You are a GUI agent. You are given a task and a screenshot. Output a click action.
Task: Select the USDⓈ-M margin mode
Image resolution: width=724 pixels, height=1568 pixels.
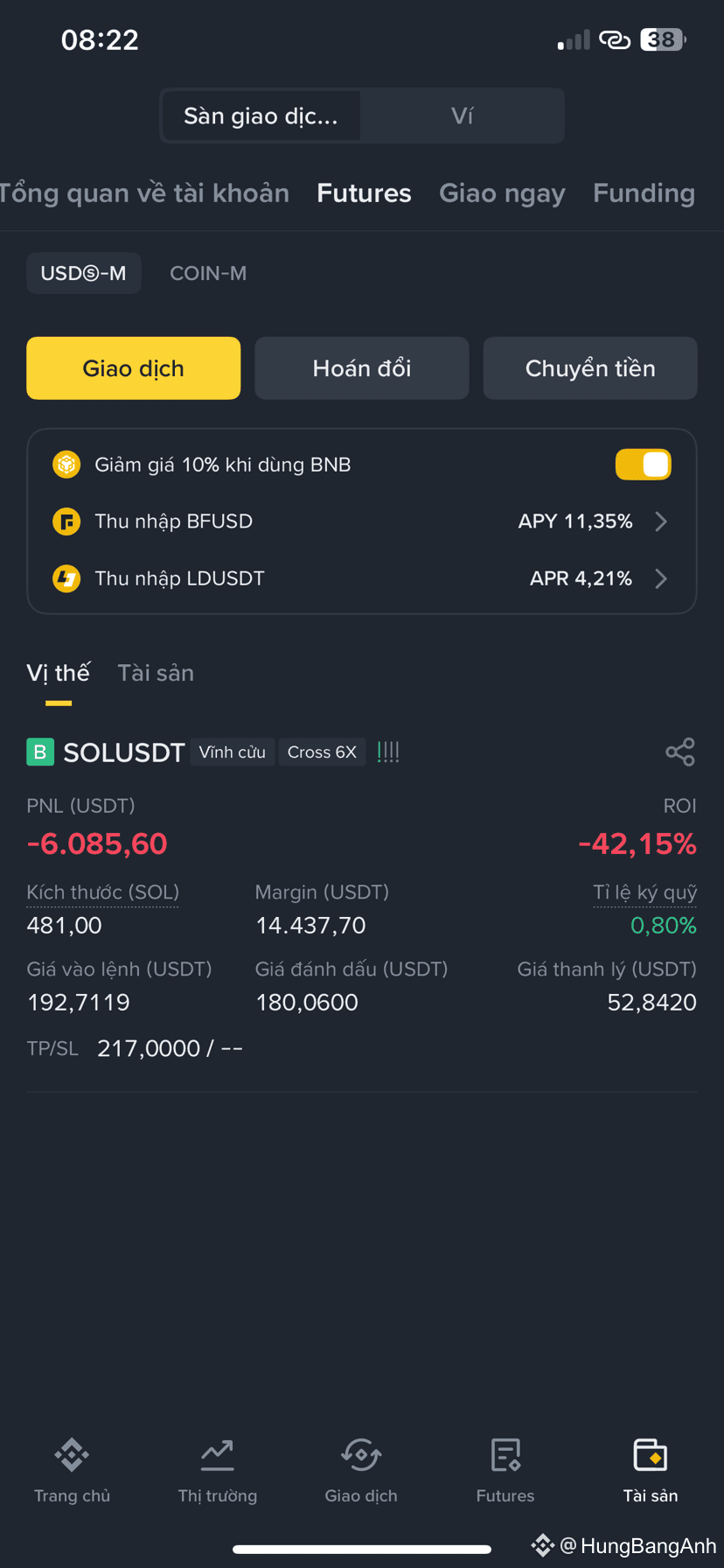coord(84,273)
